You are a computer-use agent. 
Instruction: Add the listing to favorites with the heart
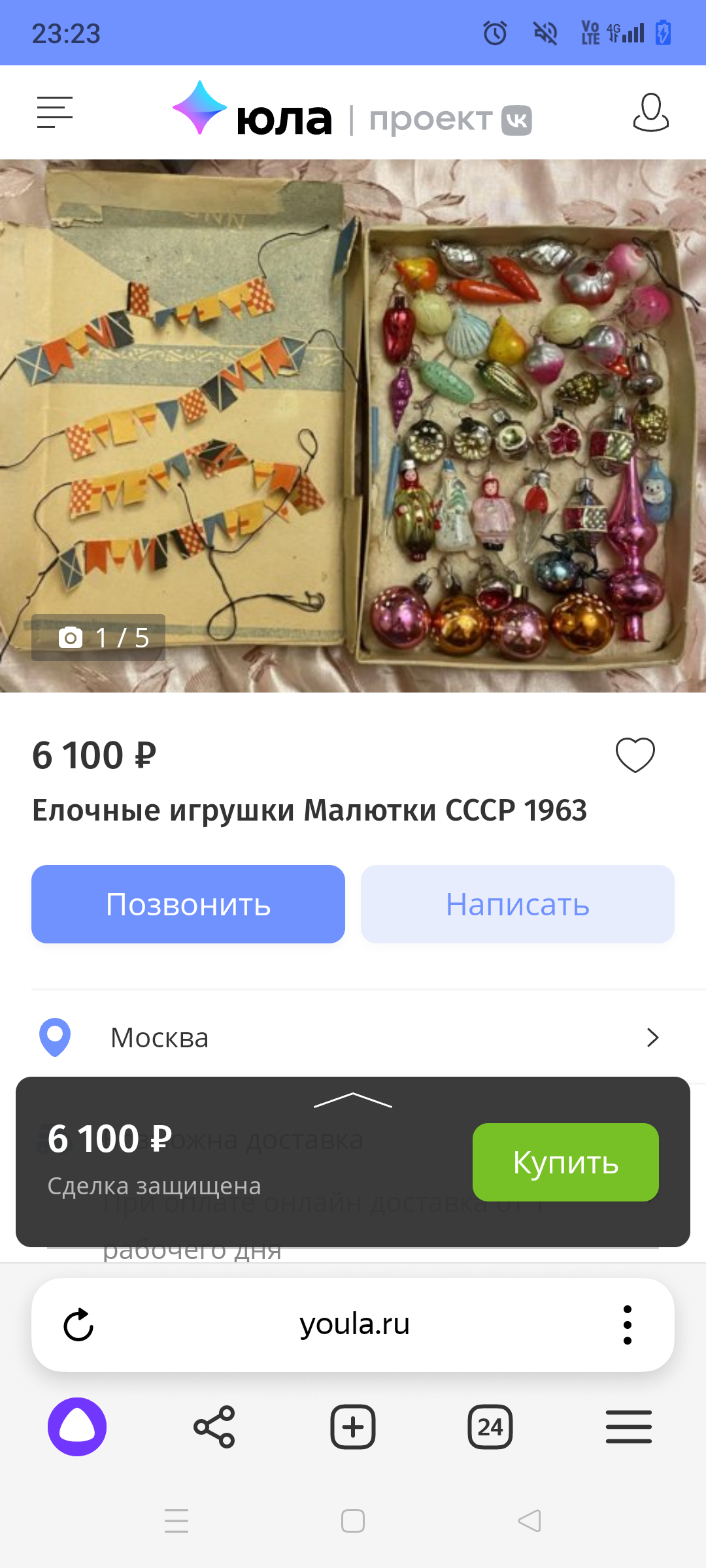click(x=635, y=755)
